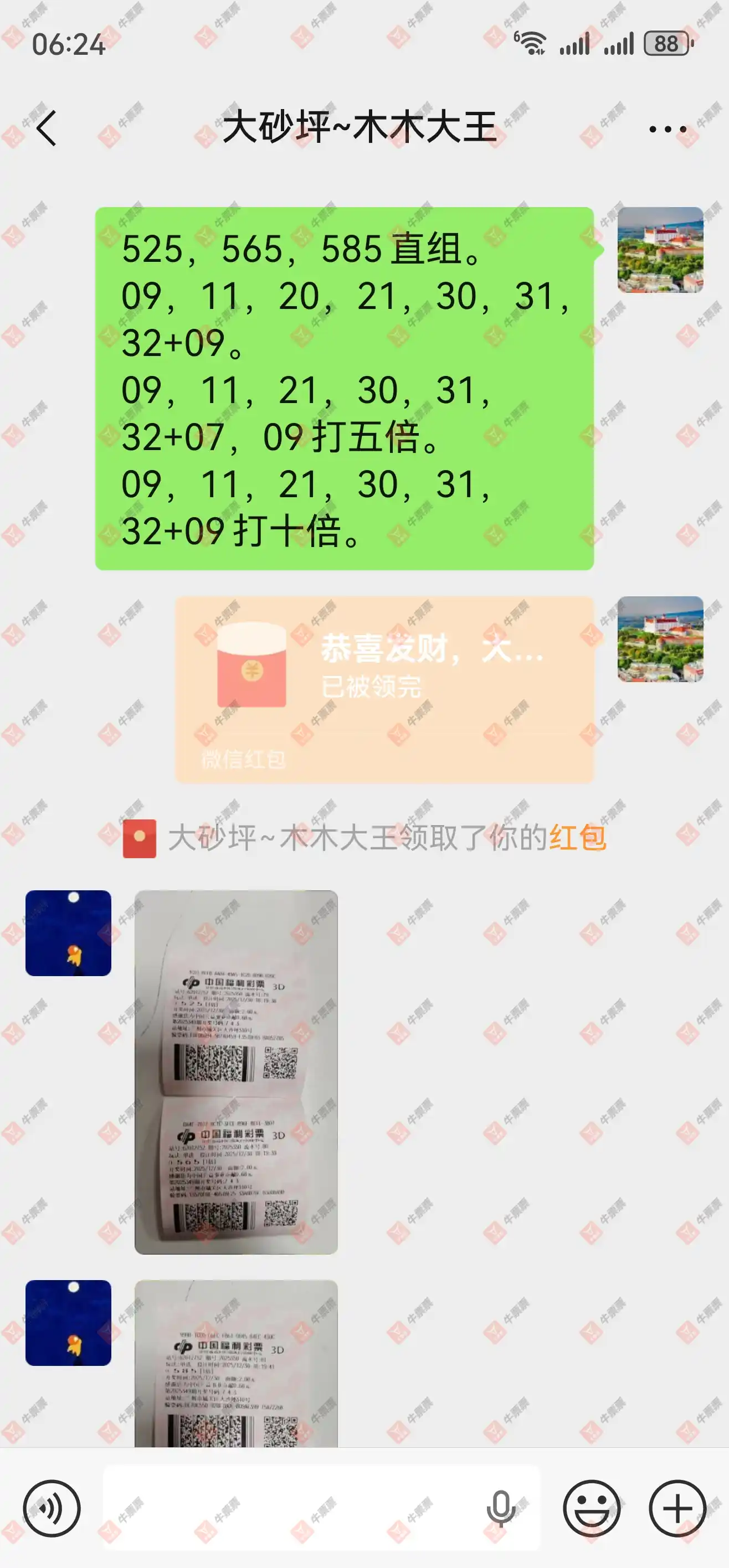This screenshot has height=1568, width=729.
Task: Open contact's blue avatar beside the two-ticket photo
Action: (x=68, y=932)
